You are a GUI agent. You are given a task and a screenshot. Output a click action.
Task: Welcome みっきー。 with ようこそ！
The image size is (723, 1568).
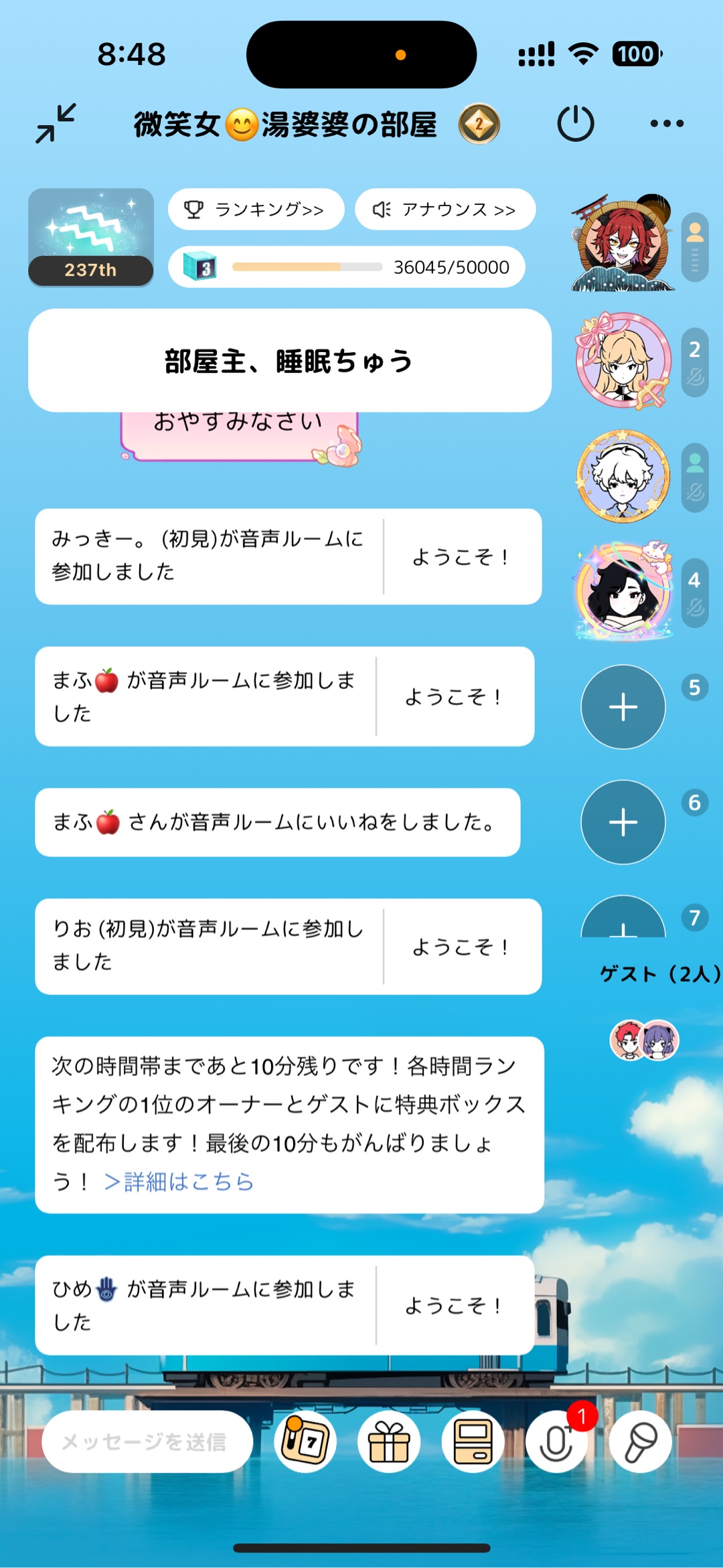(x=461, y=557)
